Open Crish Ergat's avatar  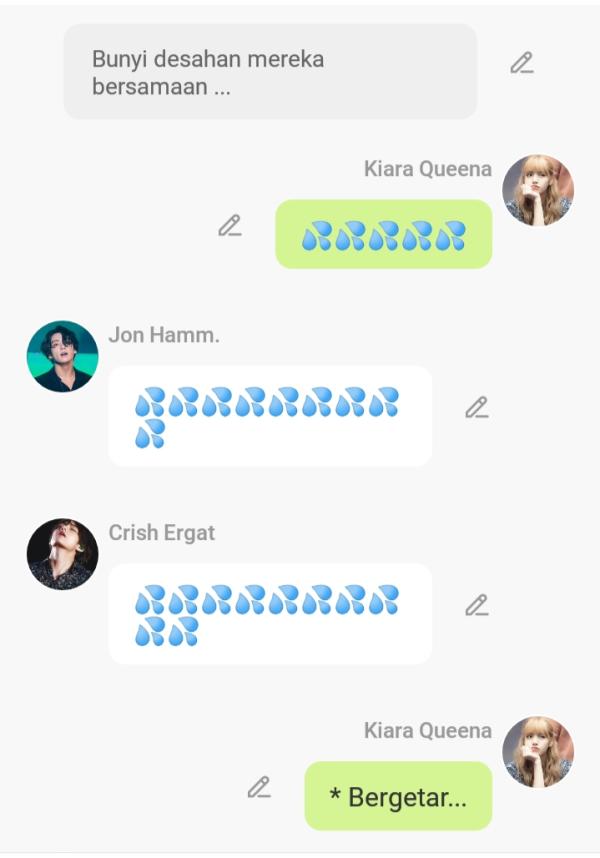[62, 554]
